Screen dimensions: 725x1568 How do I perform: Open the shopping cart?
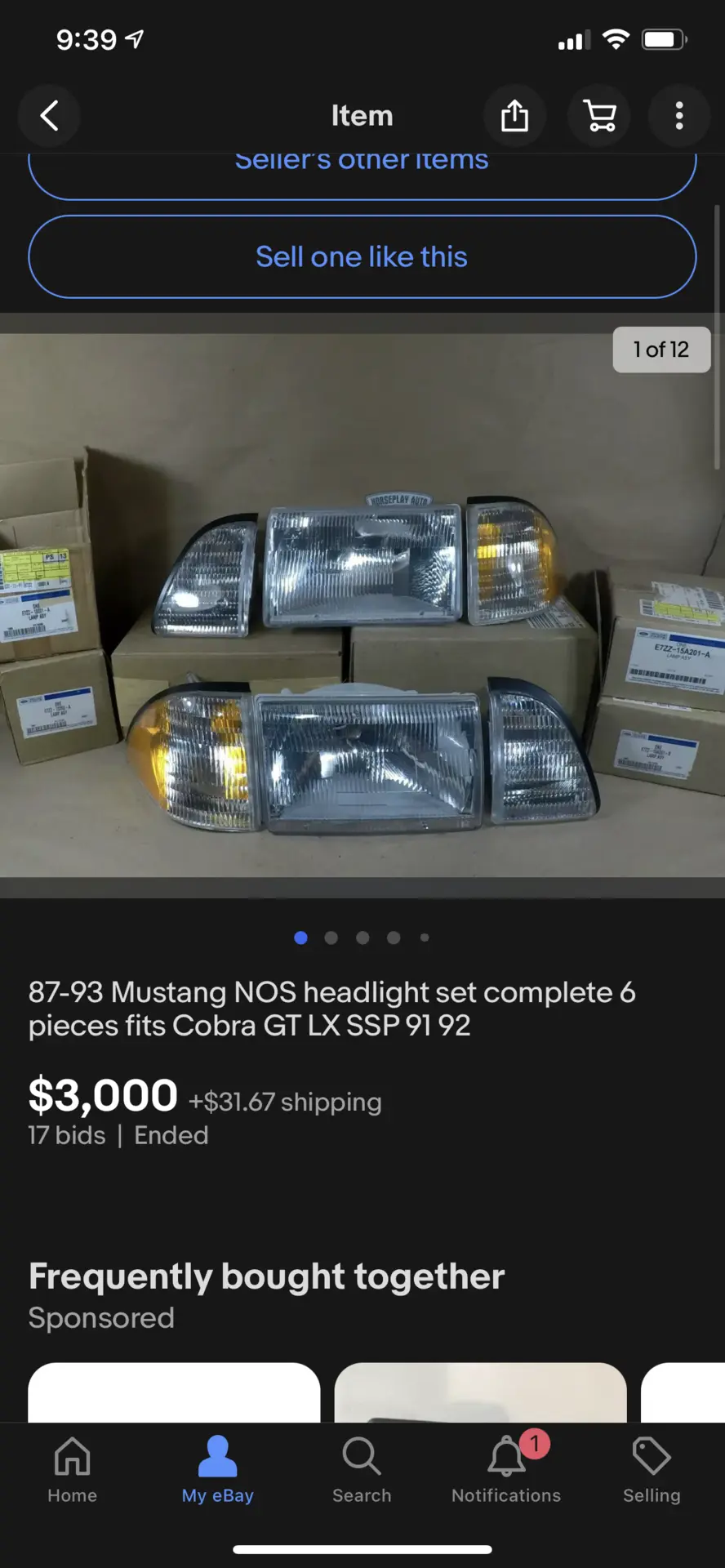pyautogui.click(x=600, y=115)
